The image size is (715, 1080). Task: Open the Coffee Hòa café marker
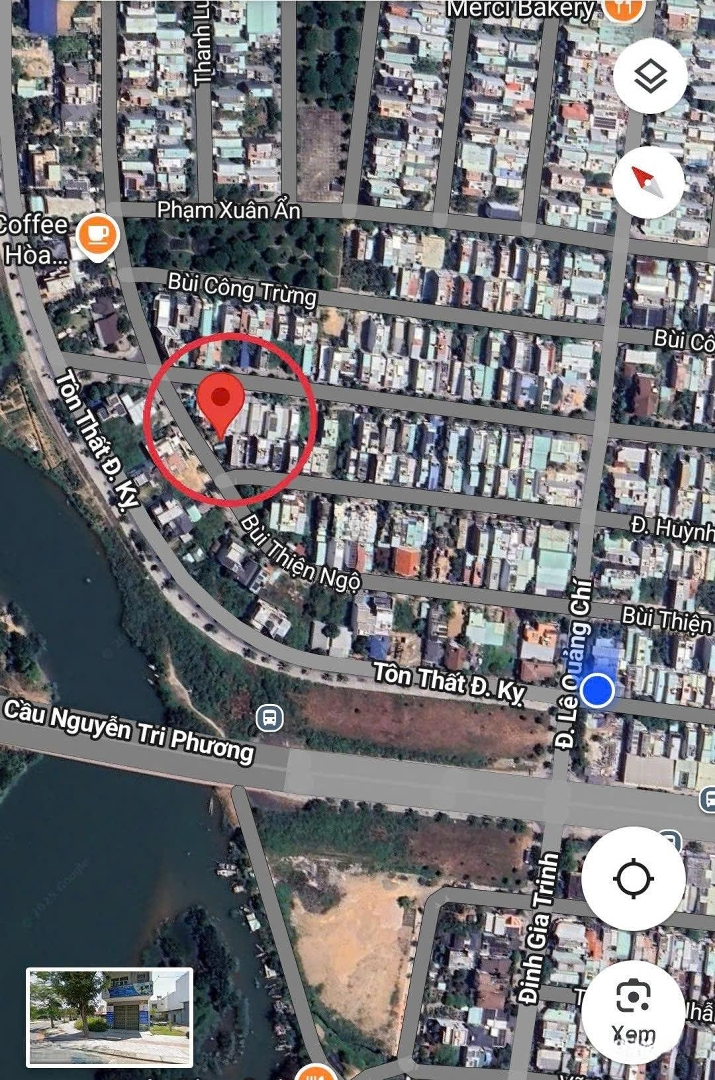pos(97,235)
